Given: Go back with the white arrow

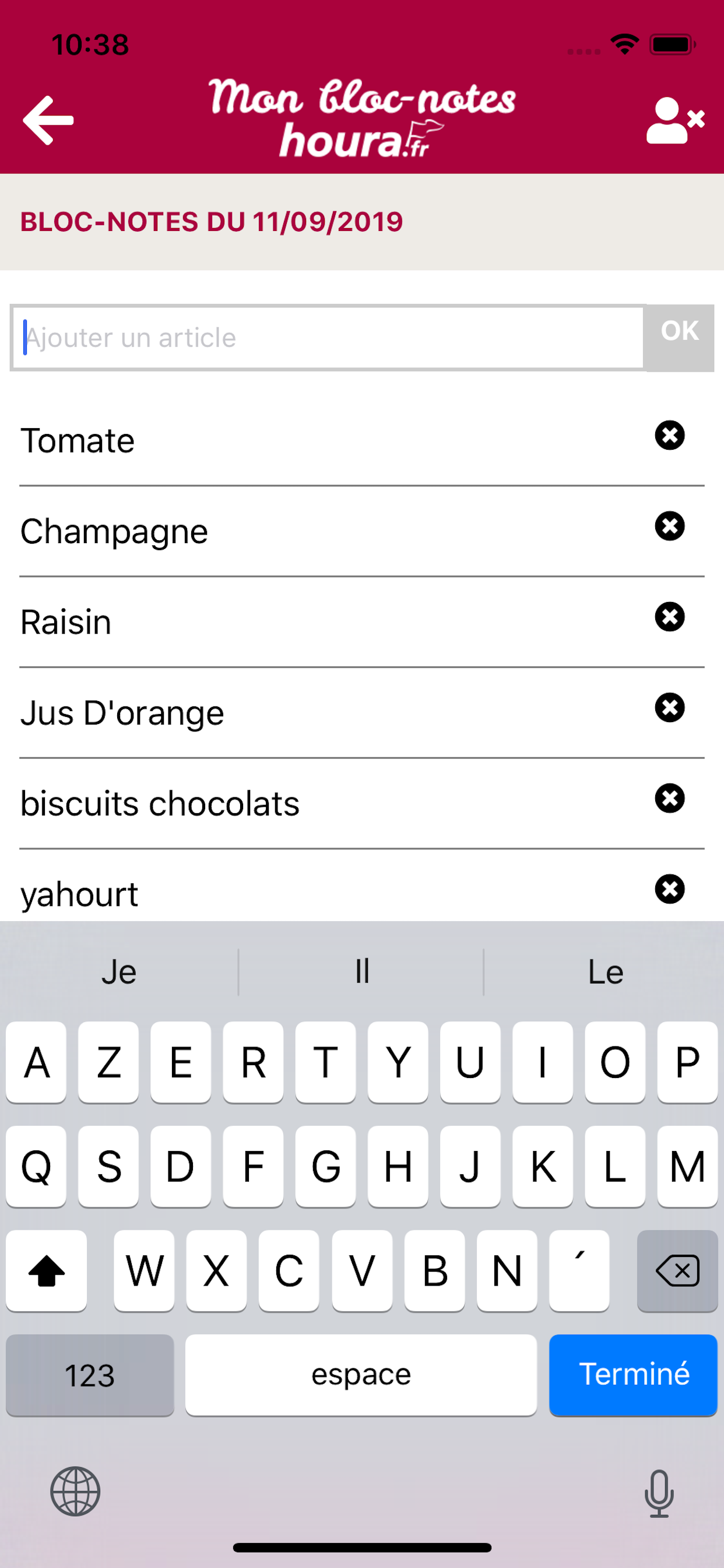Looking at the screenshot, I should click(48, 121).
